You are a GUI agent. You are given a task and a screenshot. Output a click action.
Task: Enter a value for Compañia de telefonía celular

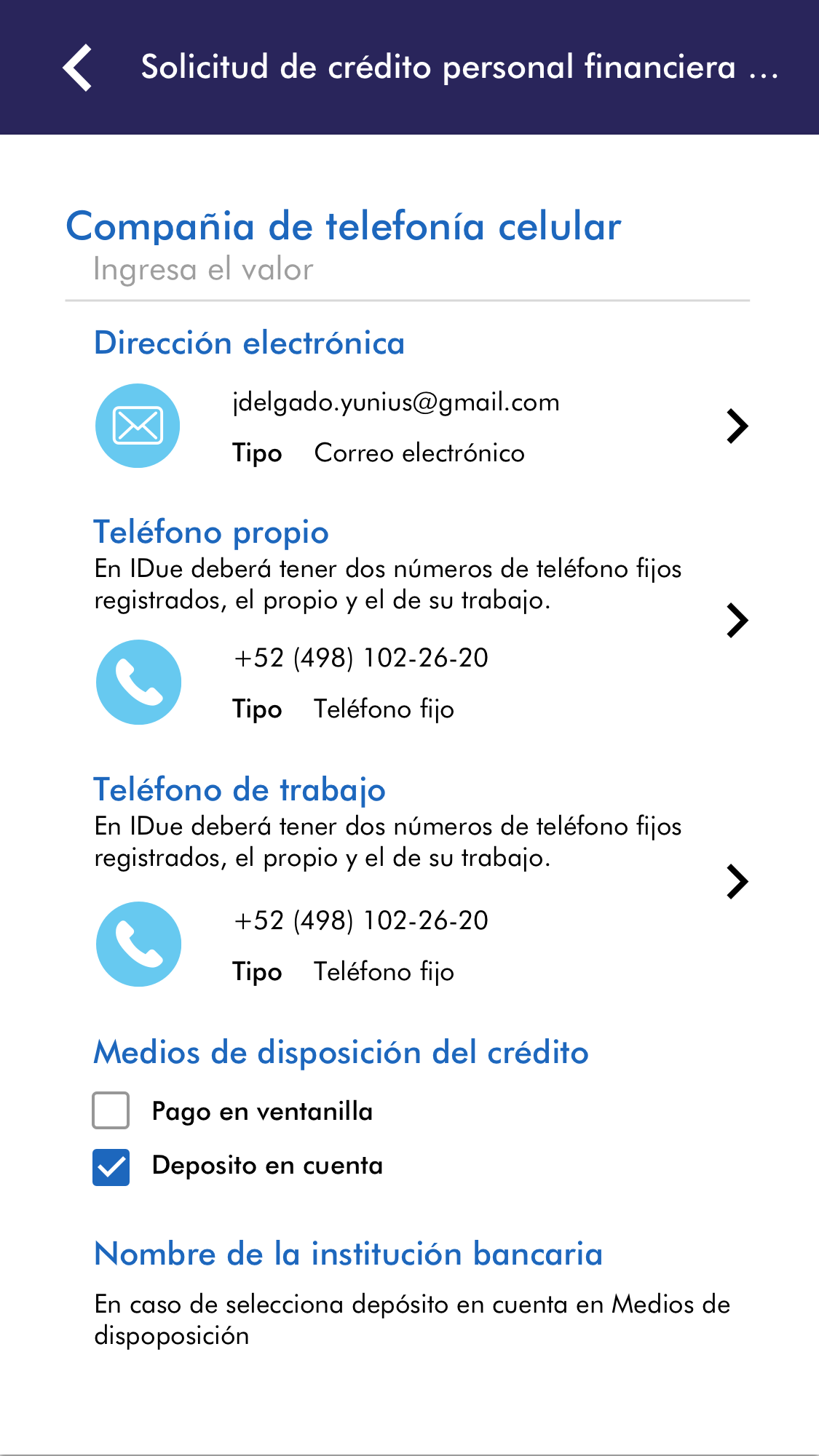[406, 270]
